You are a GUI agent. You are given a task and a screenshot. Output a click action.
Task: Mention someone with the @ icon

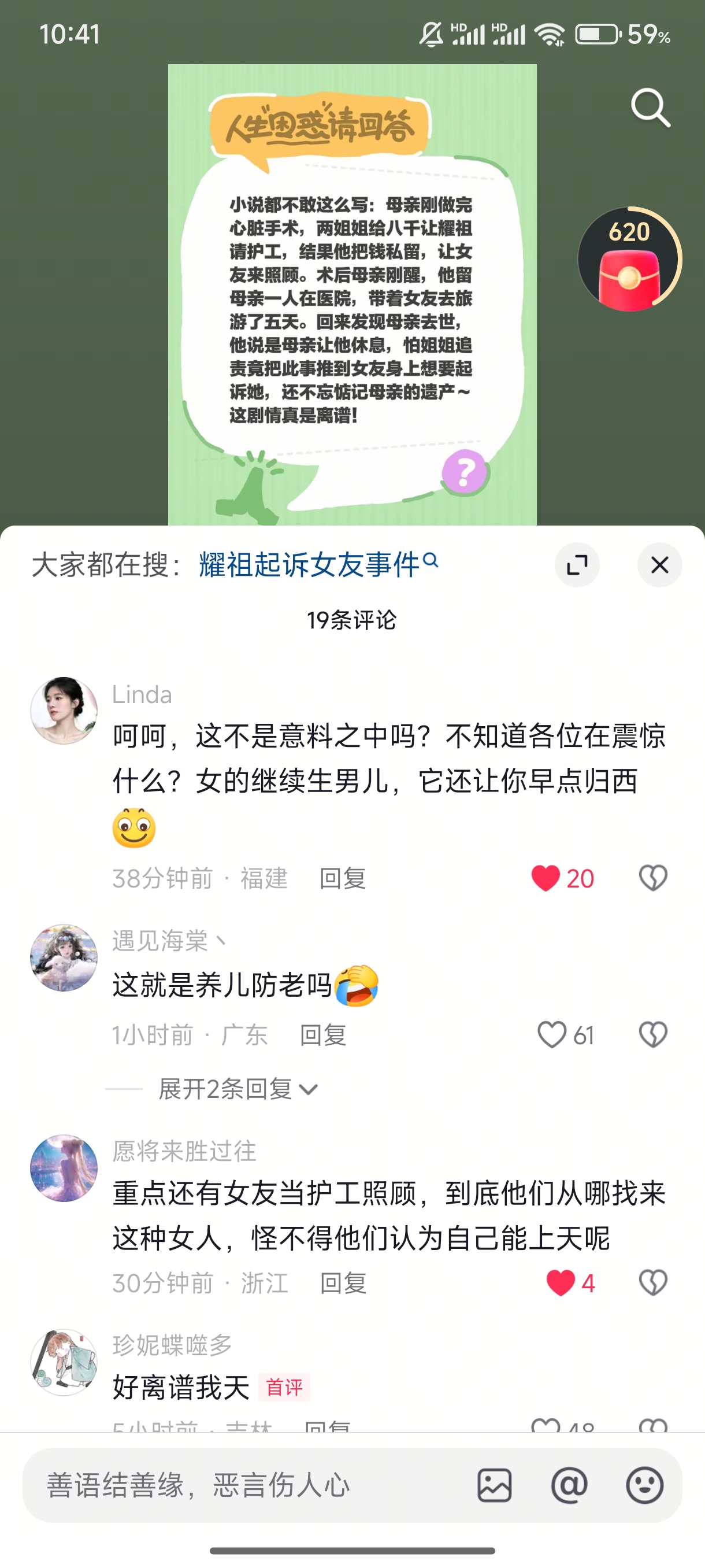click(x=569, y=1485)
